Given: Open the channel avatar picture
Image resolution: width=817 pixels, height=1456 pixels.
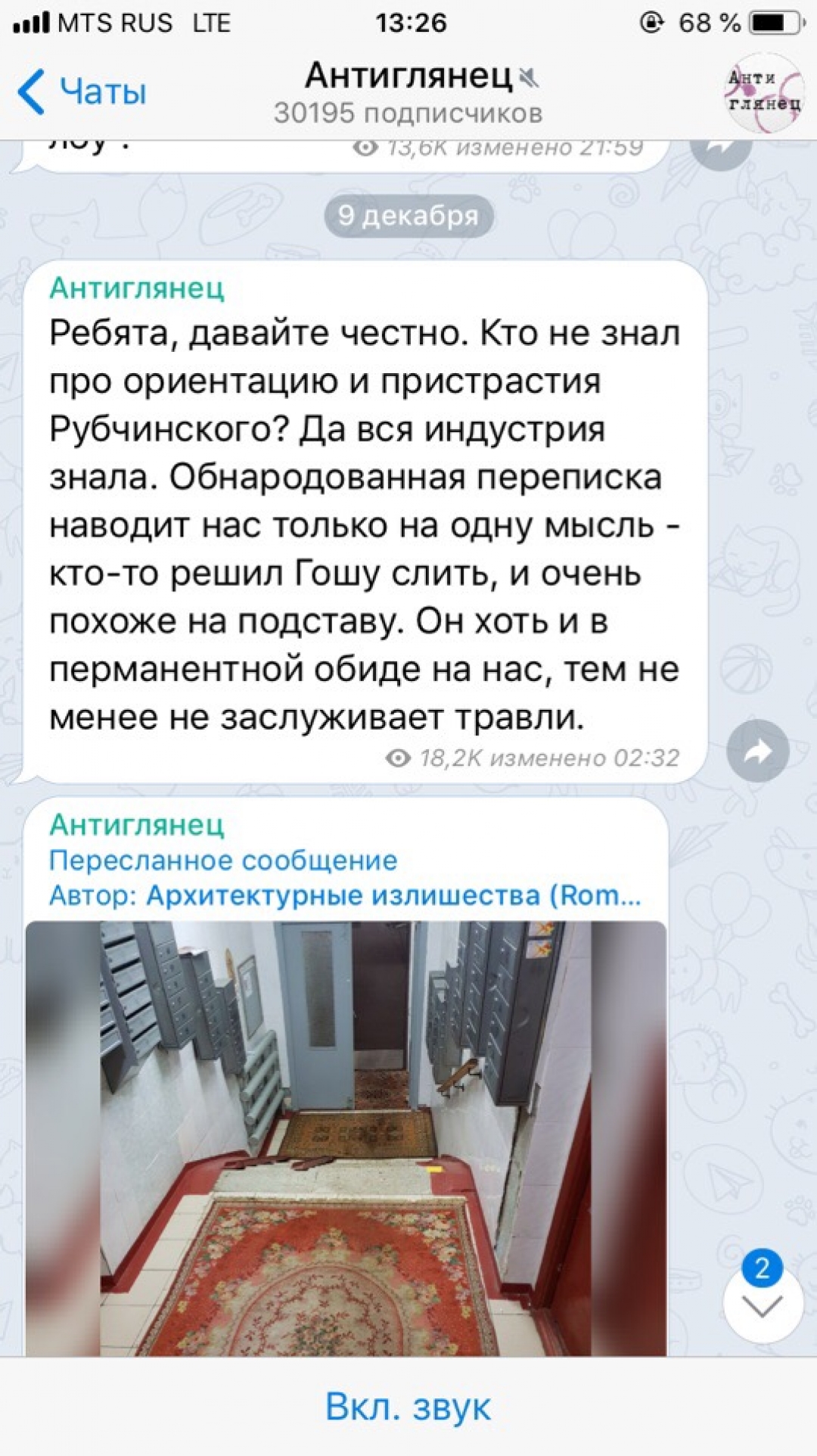Looking at the screenshot, I should 764,92.
